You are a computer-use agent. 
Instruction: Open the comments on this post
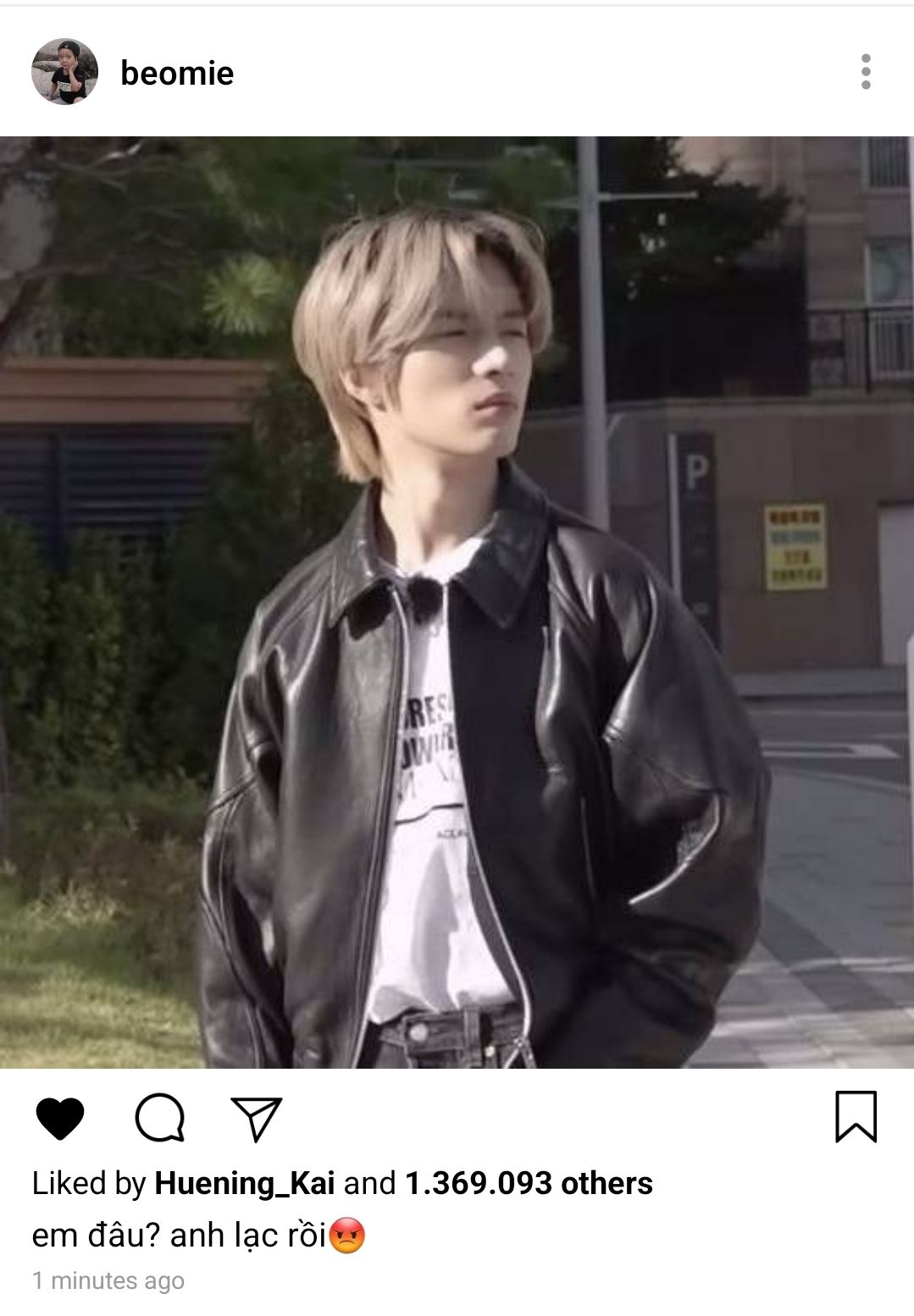pos(159,1119)
